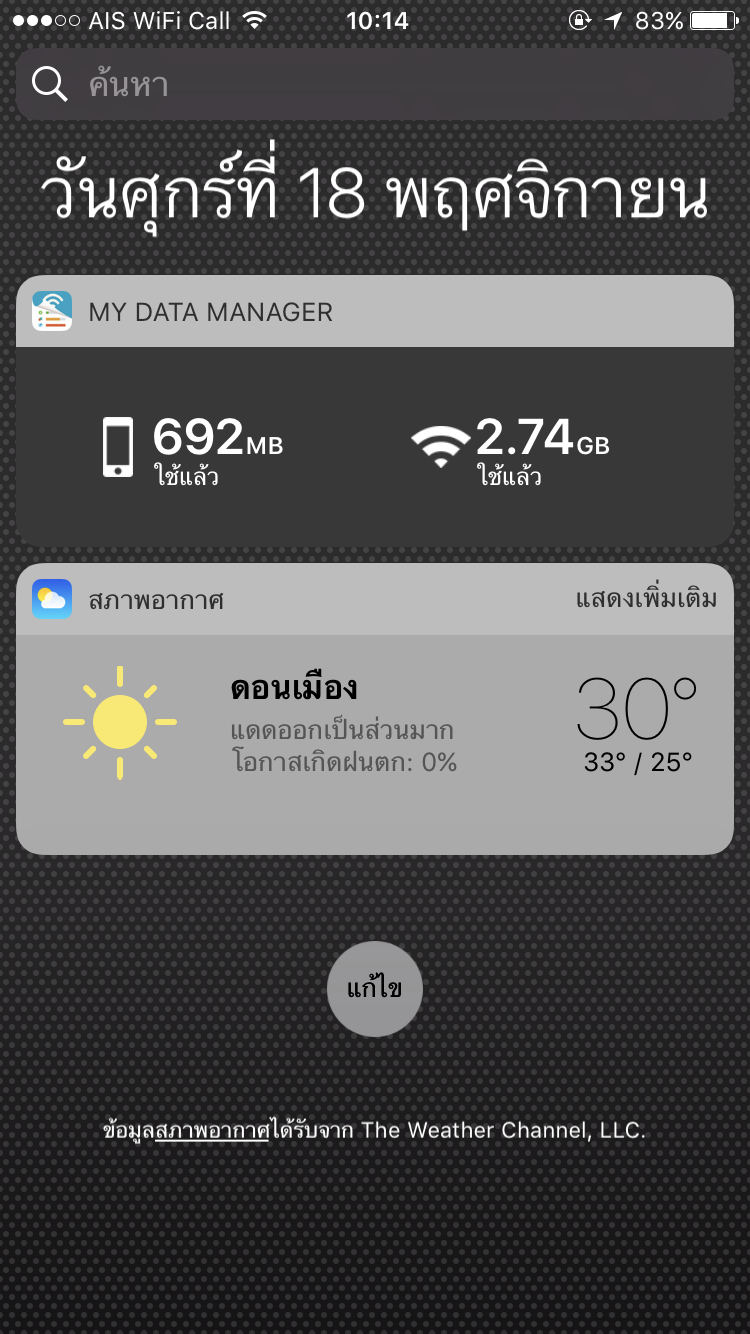The height and width of the screenshot is (1334, 750).
Task: Tap the ค้นหา search field
Action: tap(375, 85)
